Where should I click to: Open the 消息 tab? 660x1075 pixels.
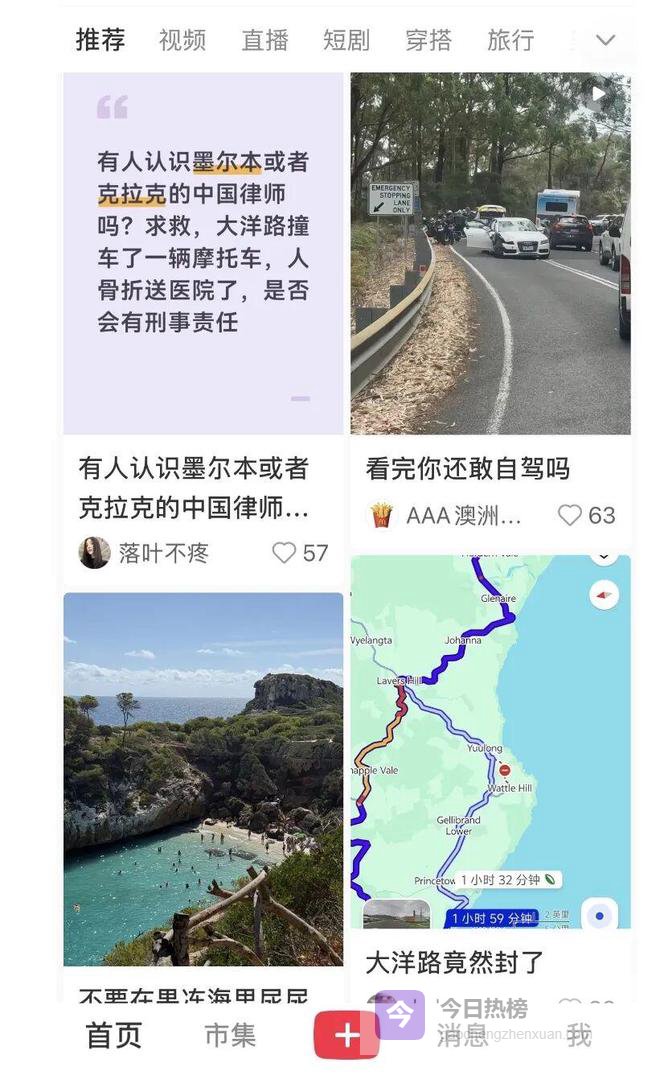click(462, 1036)
